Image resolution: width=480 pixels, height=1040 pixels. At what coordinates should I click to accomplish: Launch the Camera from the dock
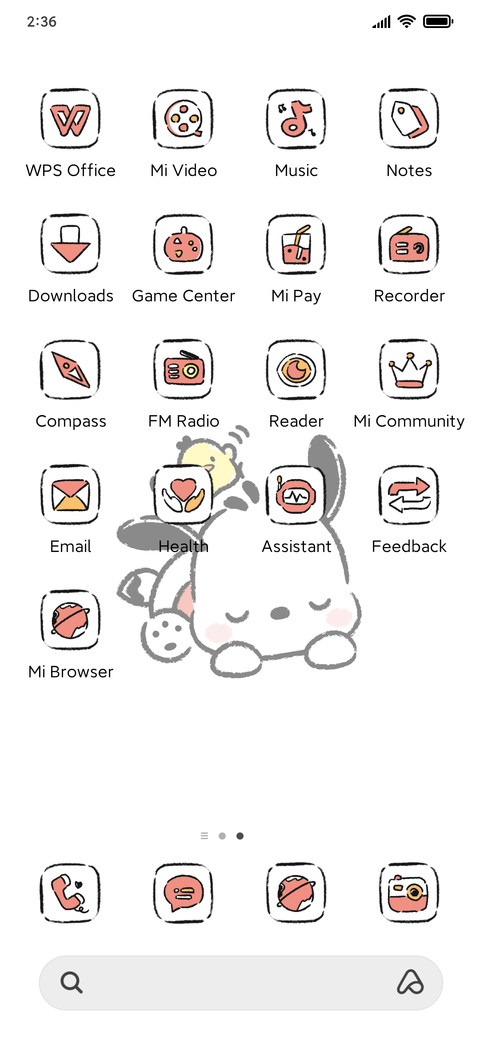pos(409,893)
